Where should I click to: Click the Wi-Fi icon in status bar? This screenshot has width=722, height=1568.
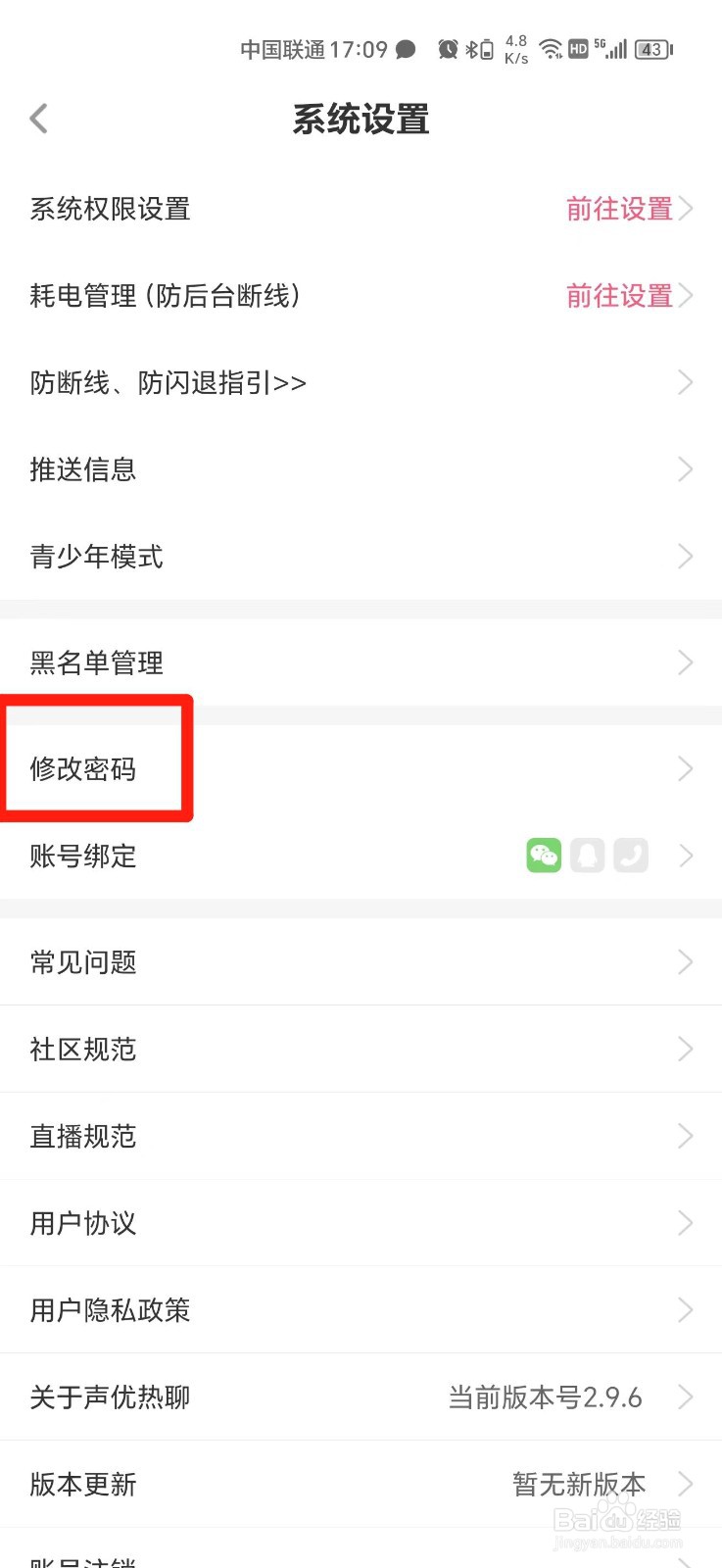[551, 49]
